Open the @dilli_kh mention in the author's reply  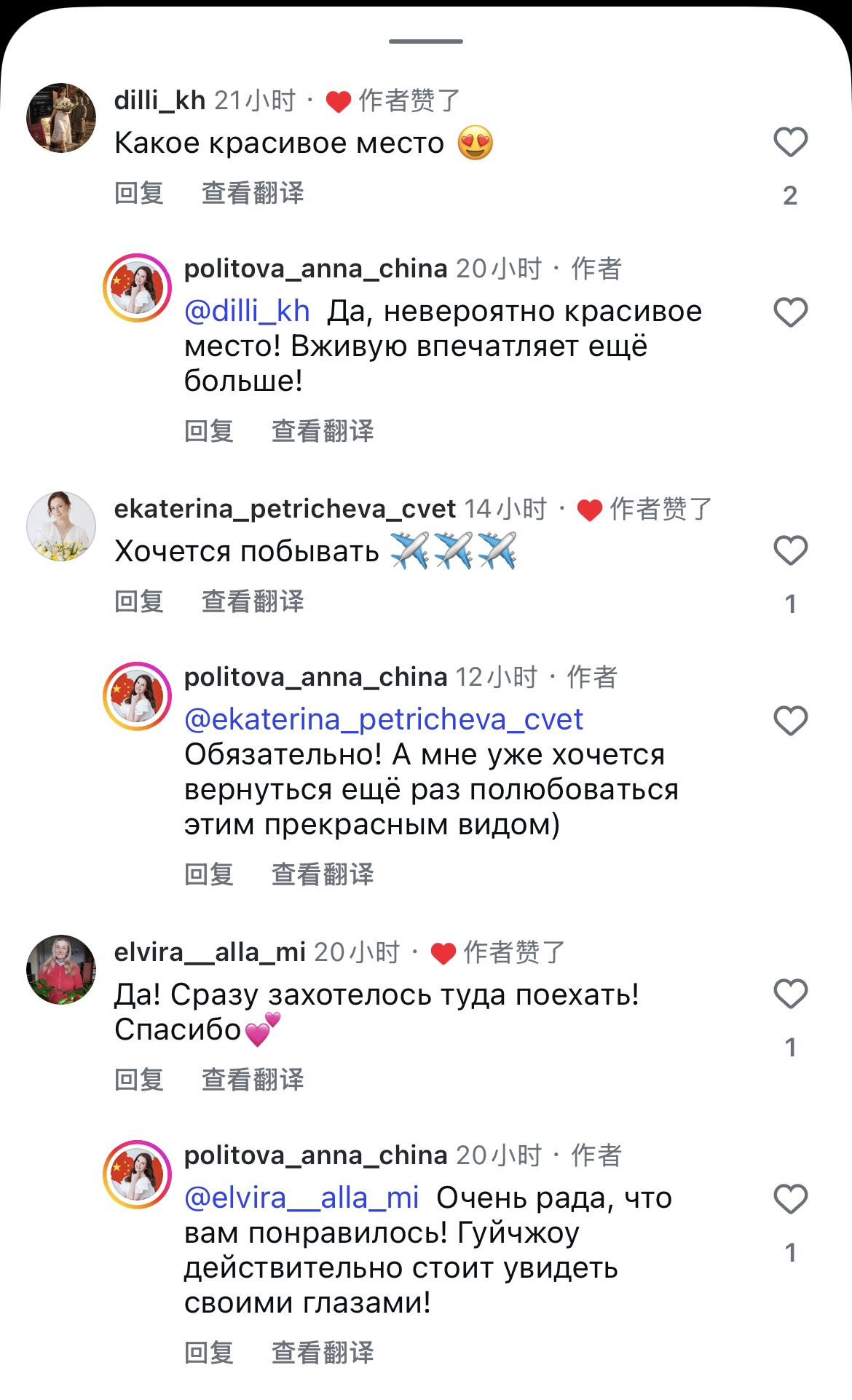[x=247, y=311]
